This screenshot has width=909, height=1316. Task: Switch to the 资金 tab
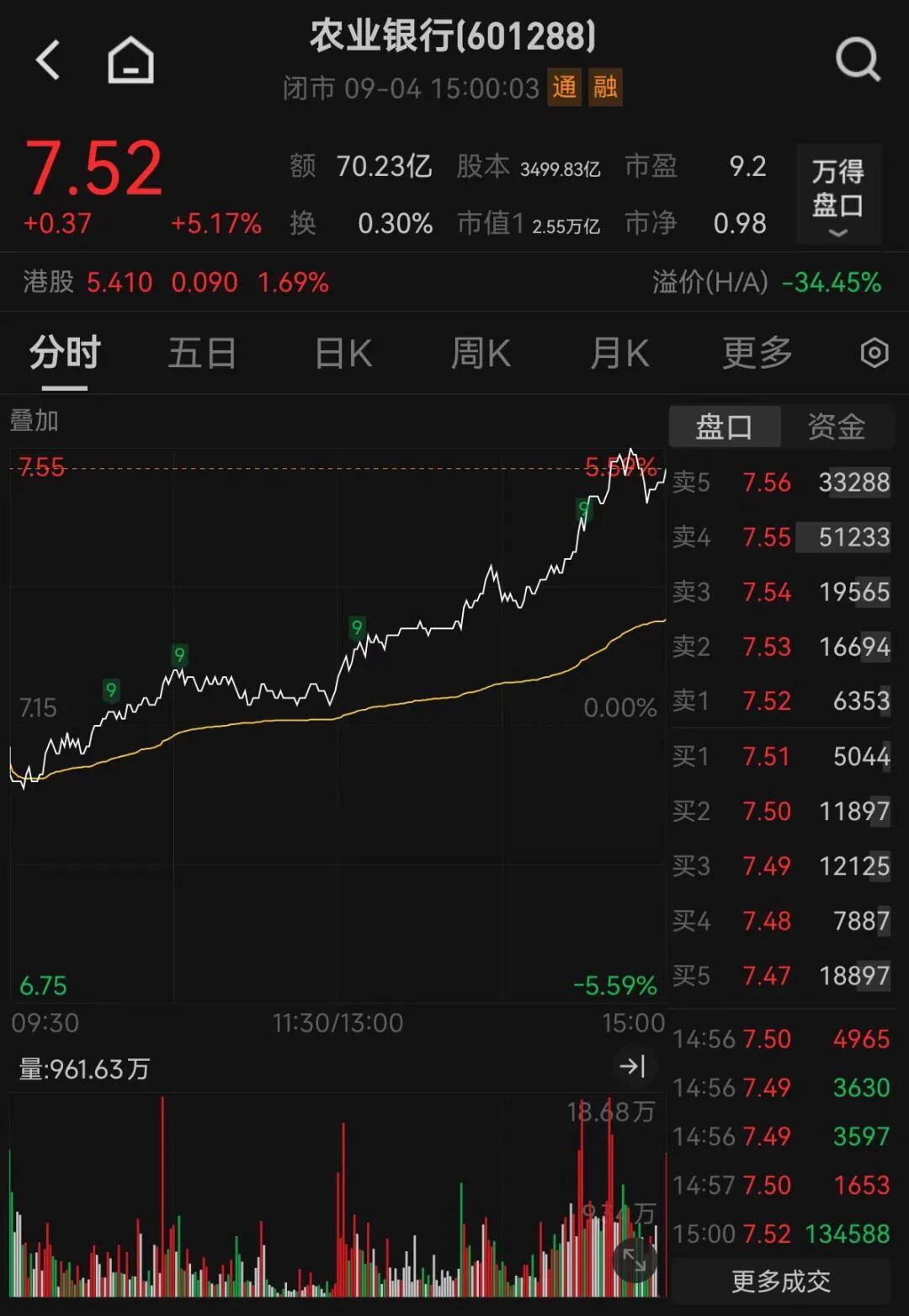[836, 427]
